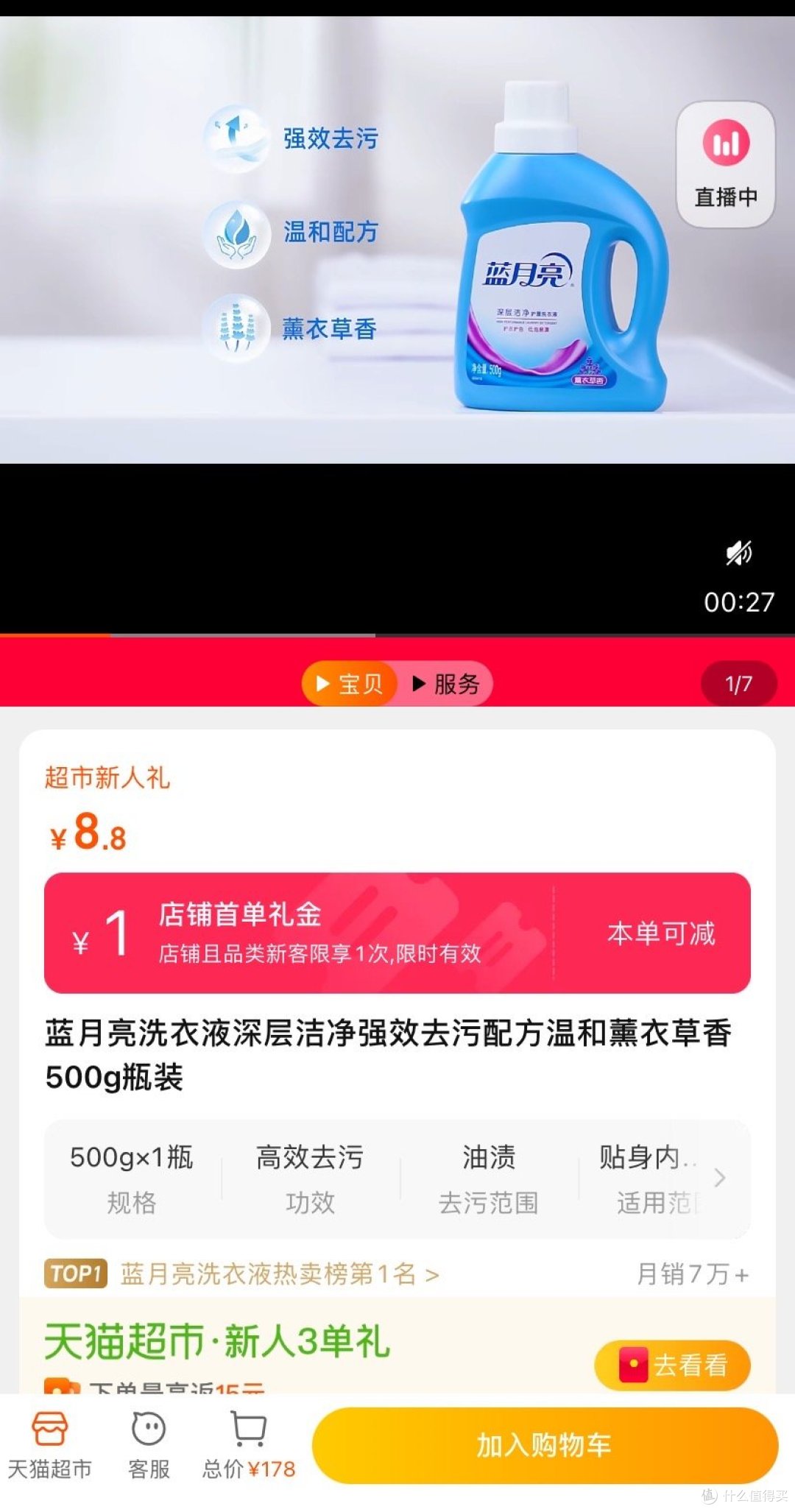
Task: Expand the product specification row
Action: pos(397,1179)
